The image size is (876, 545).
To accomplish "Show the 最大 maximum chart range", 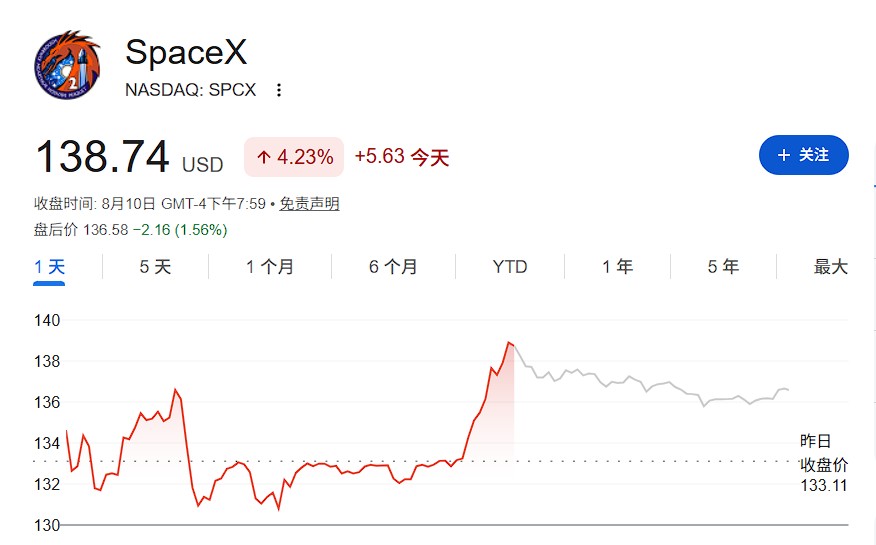I will (x=830, y=267).
